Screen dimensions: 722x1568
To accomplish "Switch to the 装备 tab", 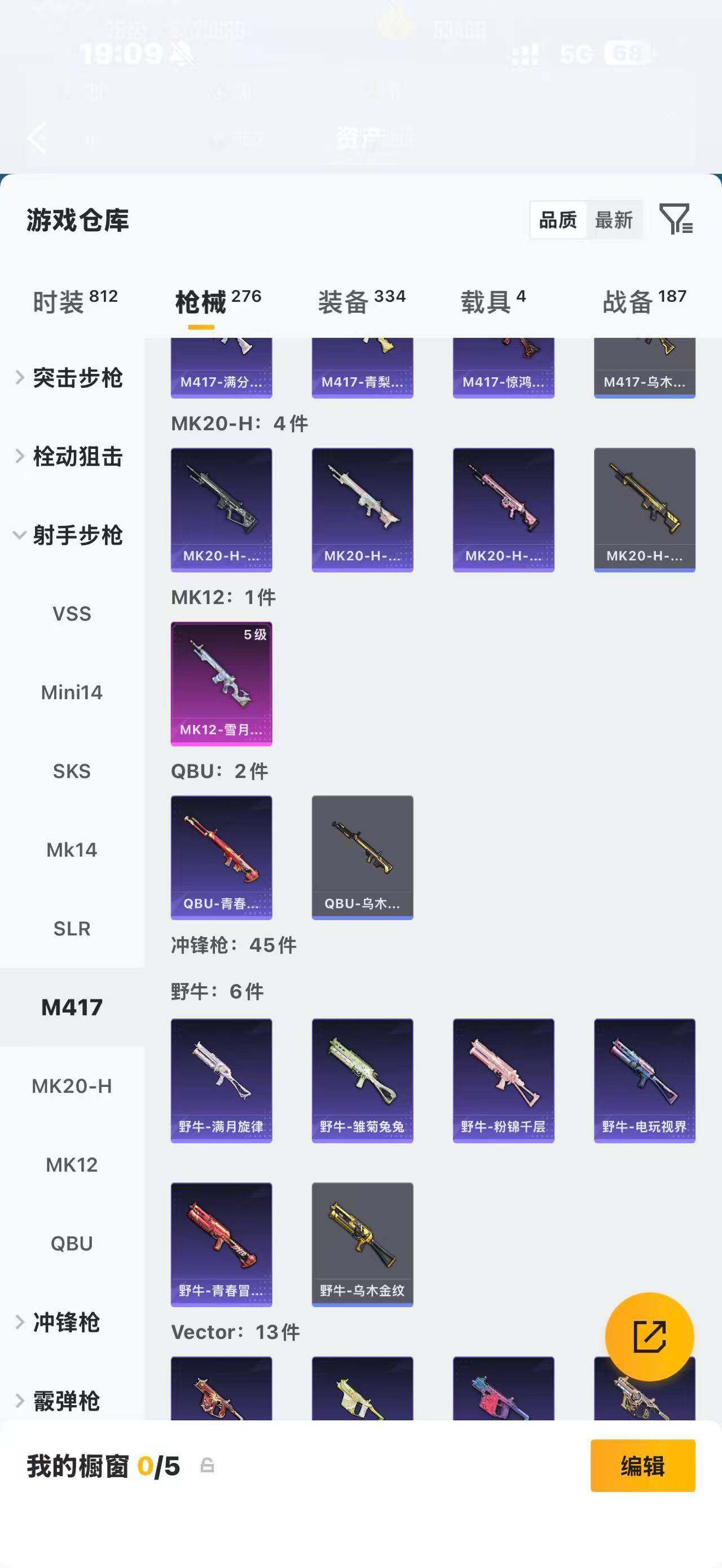I will [x=361, y=301].
